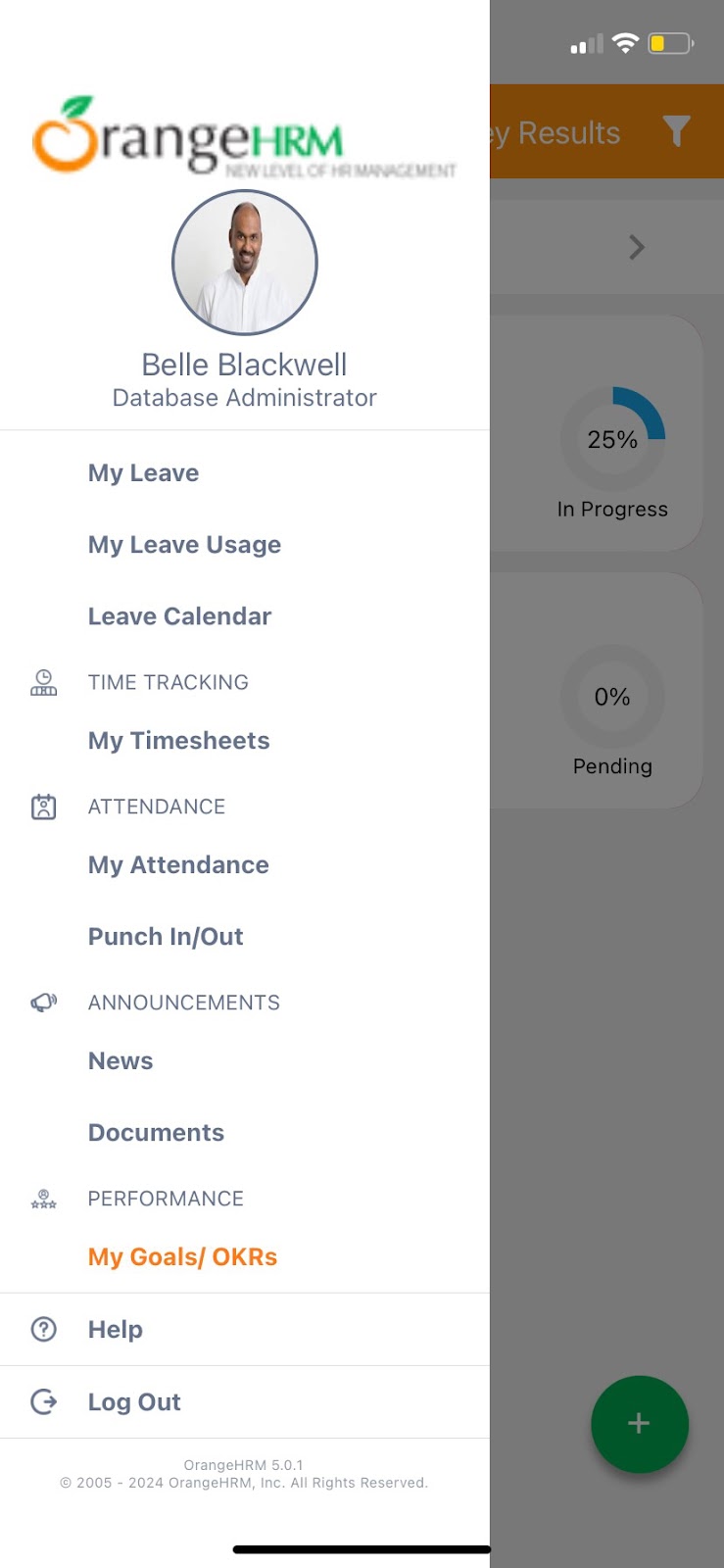Open My Attendance
The width and height of the screenshot is (724, 1568).
(x=178, y=865)
